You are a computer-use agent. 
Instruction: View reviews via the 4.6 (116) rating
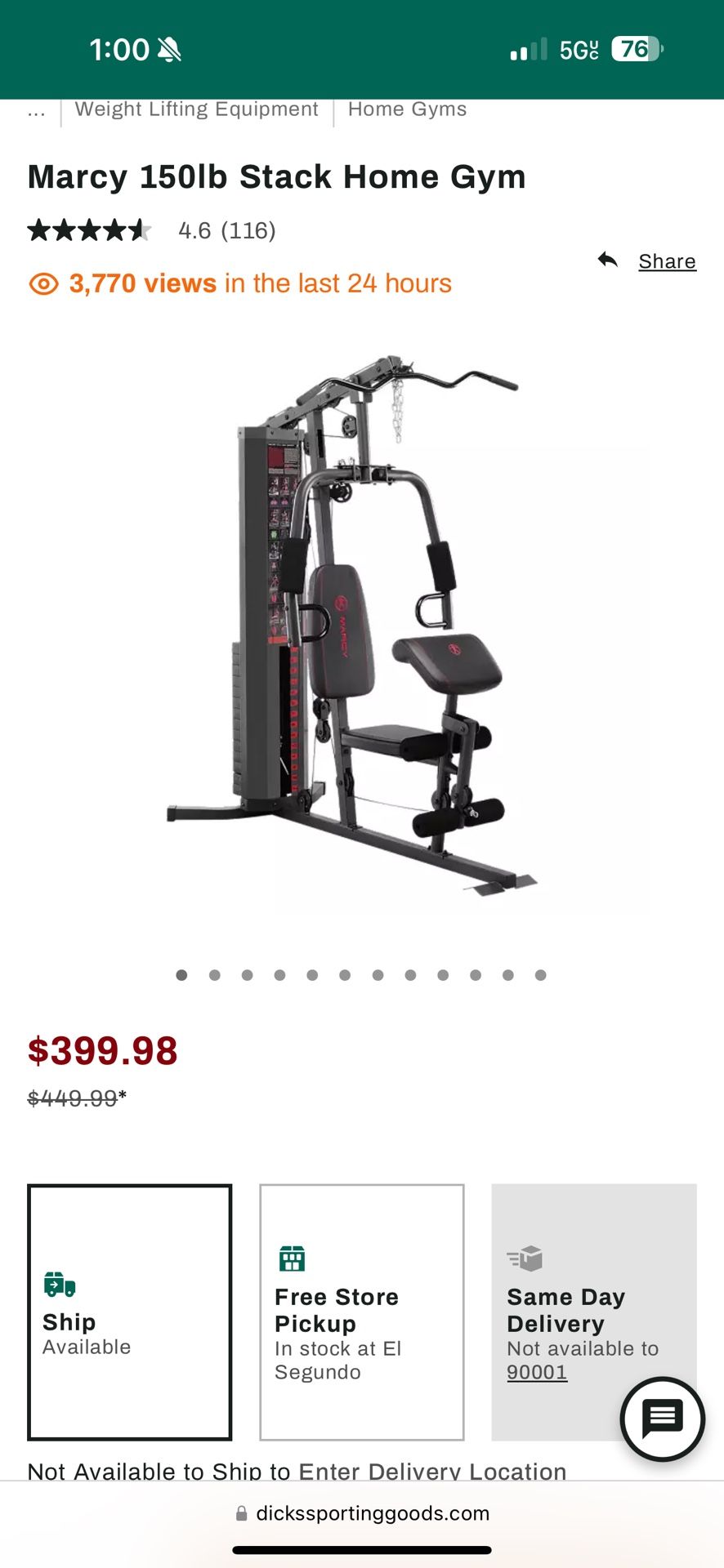pos(226,230)
